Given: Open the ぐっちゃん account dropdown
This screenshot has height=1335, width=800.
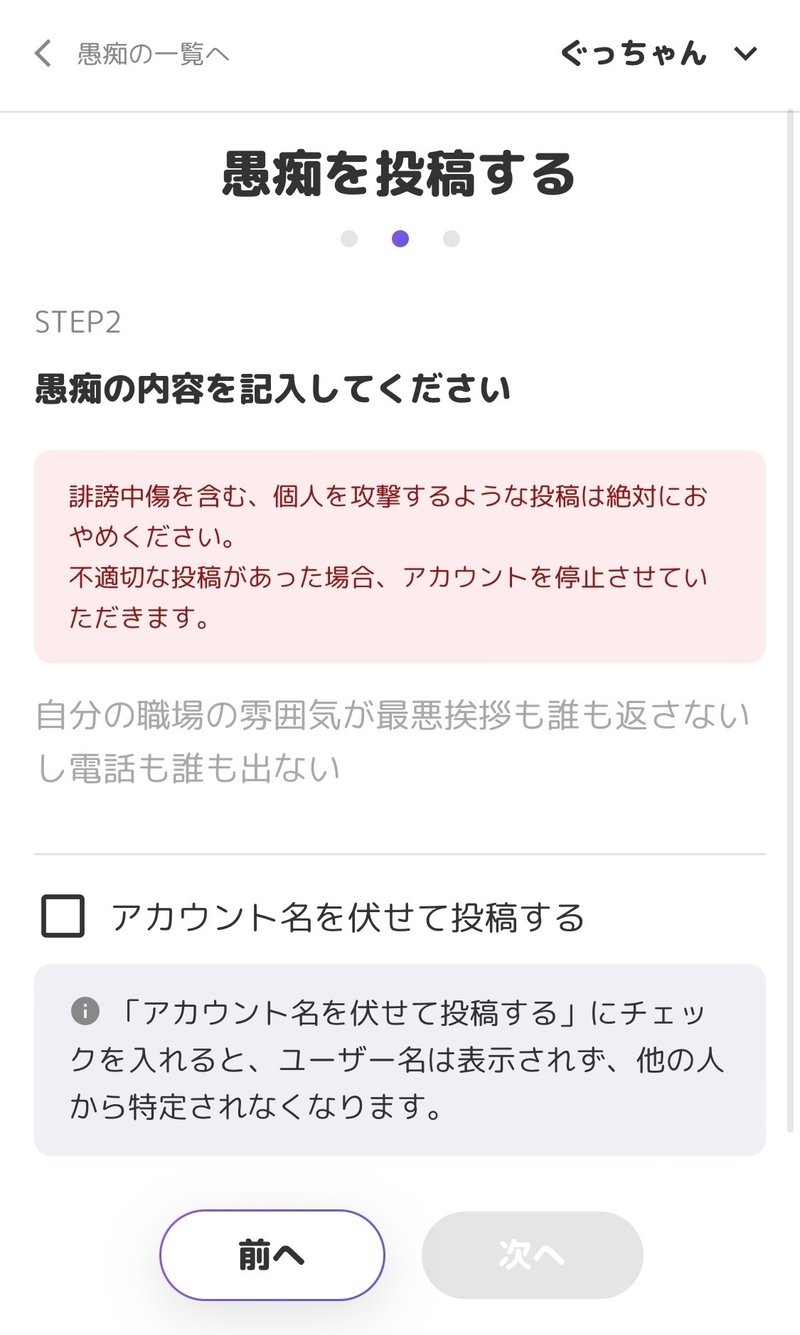Looking at the screenshot, I should (660, 54).
